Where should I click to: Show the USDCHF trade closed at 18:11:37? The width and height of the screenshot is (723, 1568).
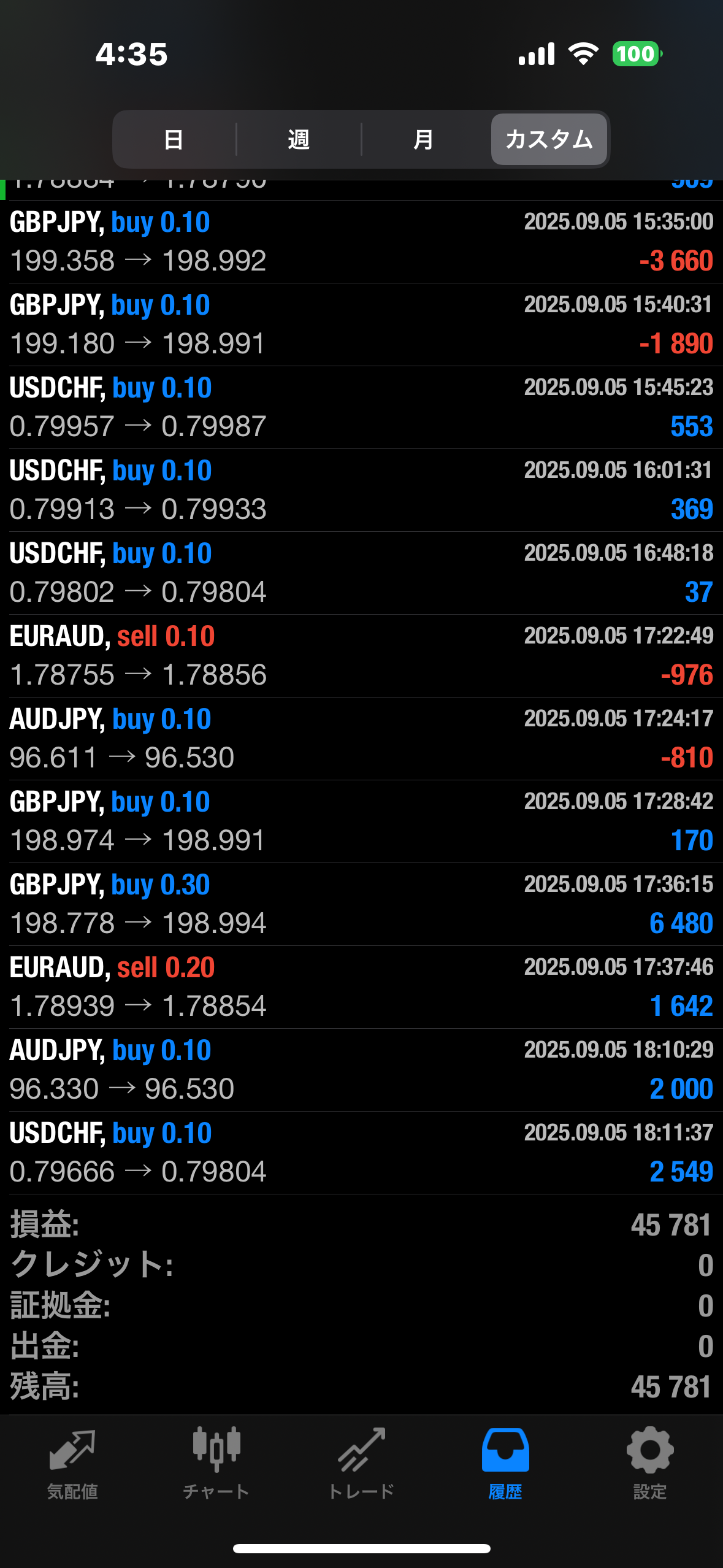pos(361,1153)
